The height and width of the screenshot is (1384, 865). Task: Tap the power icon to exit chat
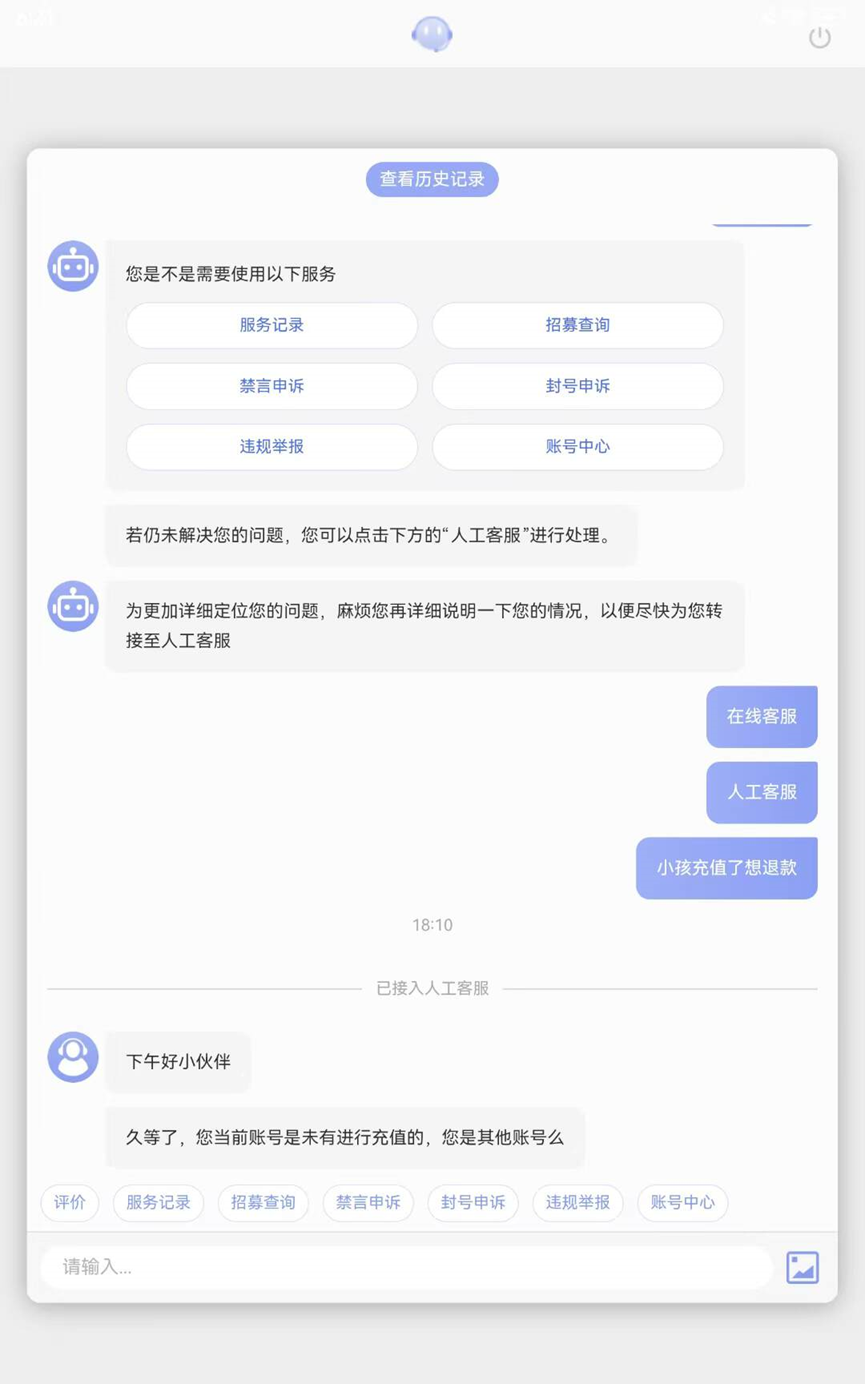[819, 38]
